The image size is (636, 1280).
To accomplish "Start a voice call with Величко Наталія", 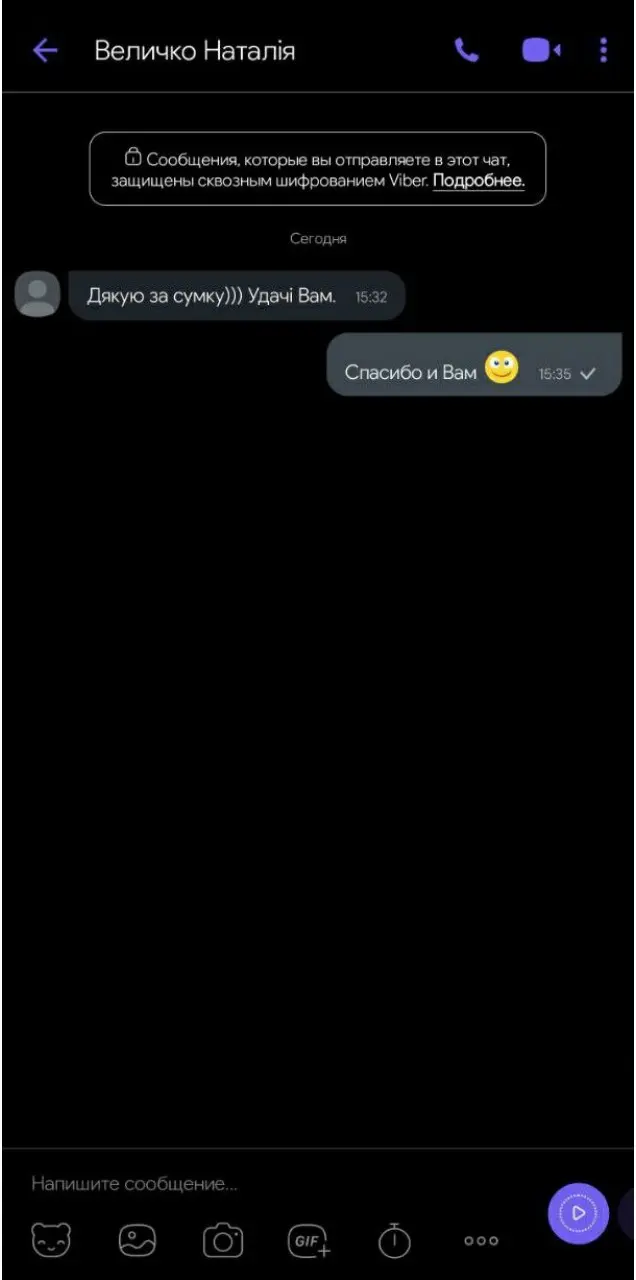I will [467, 51].
